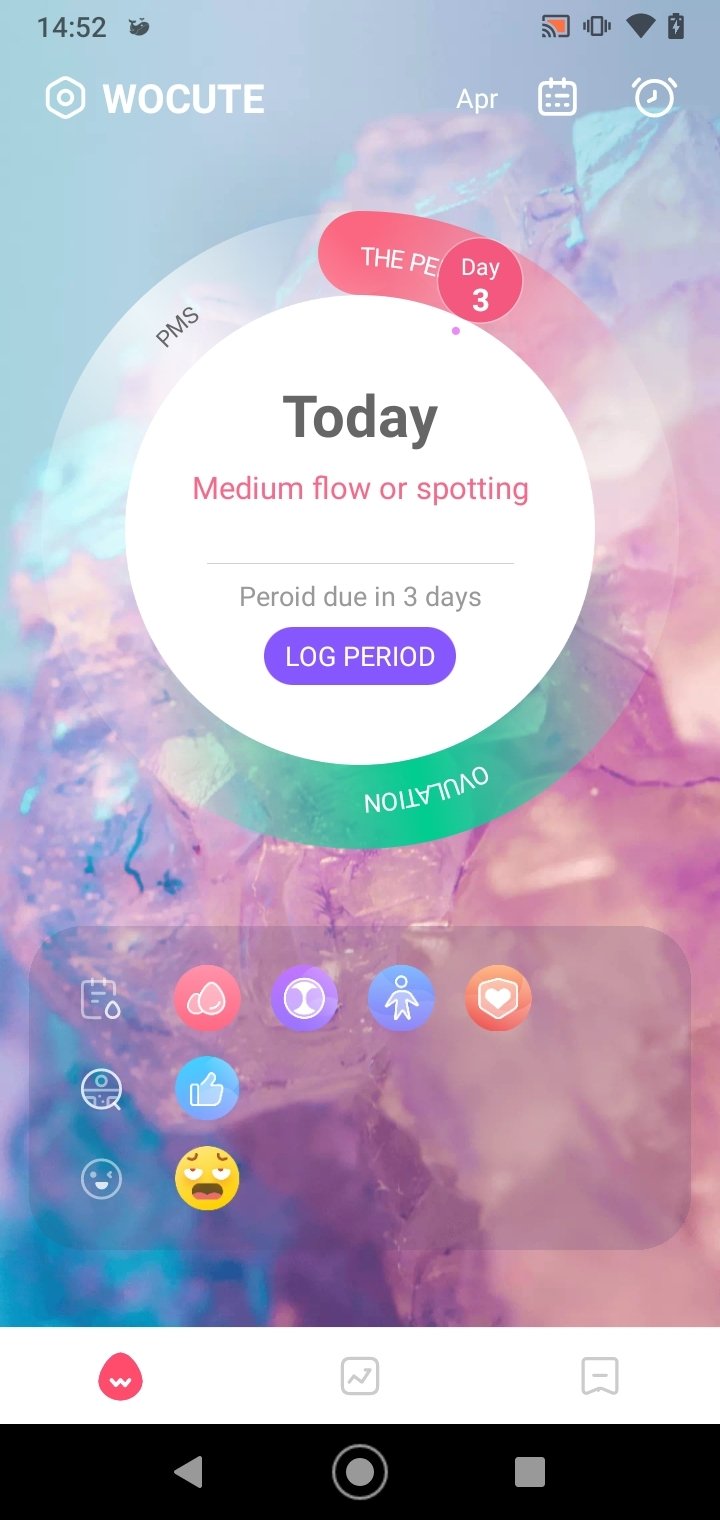
Task: Open the mood smiley row icon
Action: click(101, 1179)
